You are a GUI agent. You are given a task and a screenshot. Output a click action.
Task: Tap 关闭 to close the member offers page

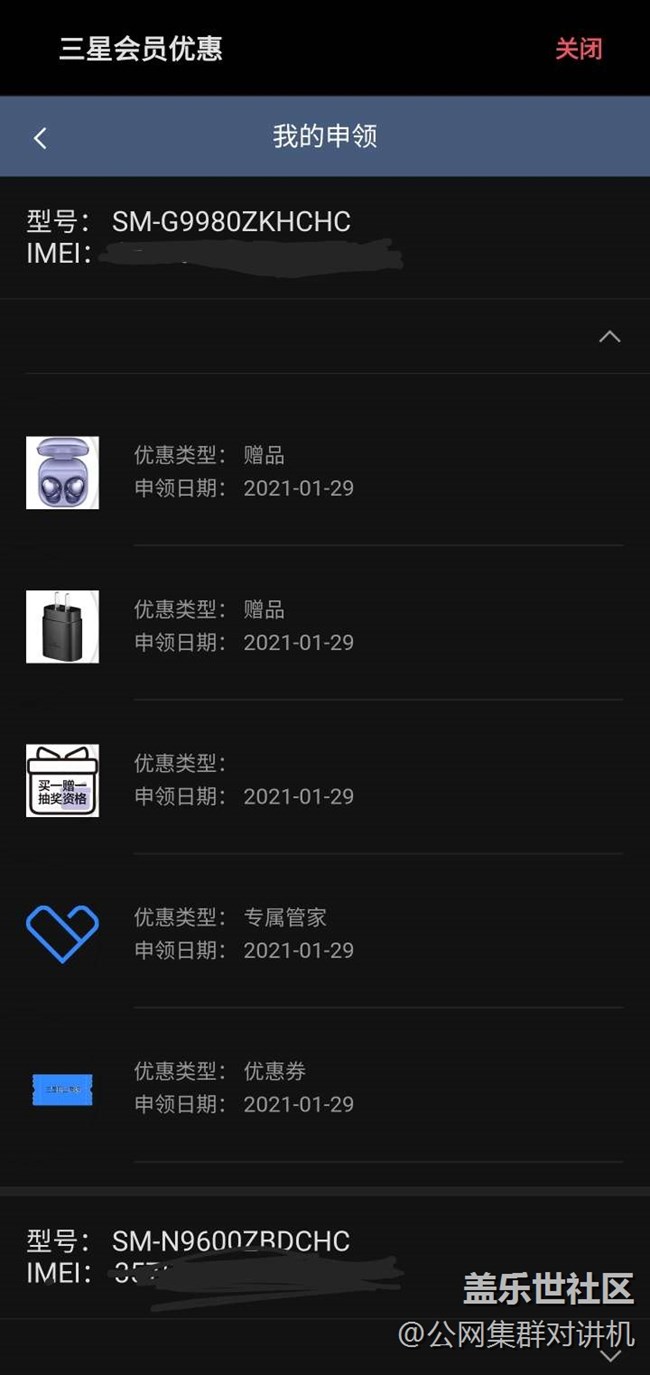point(579,49)
